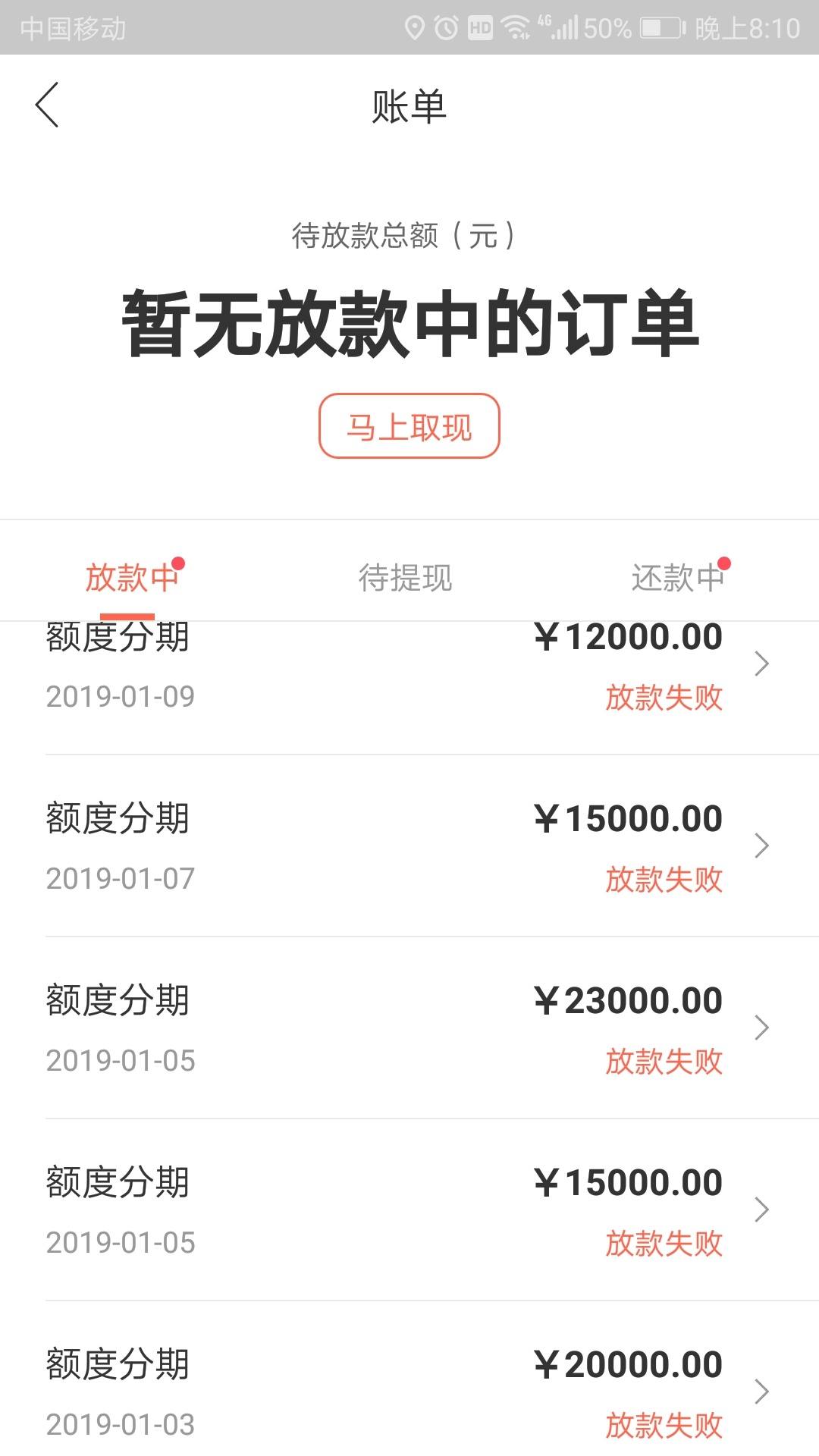The image size is (819, 1456).
Task: Go back using the top-left arrow
Action: pyautogui.click(x=47, y=105)
